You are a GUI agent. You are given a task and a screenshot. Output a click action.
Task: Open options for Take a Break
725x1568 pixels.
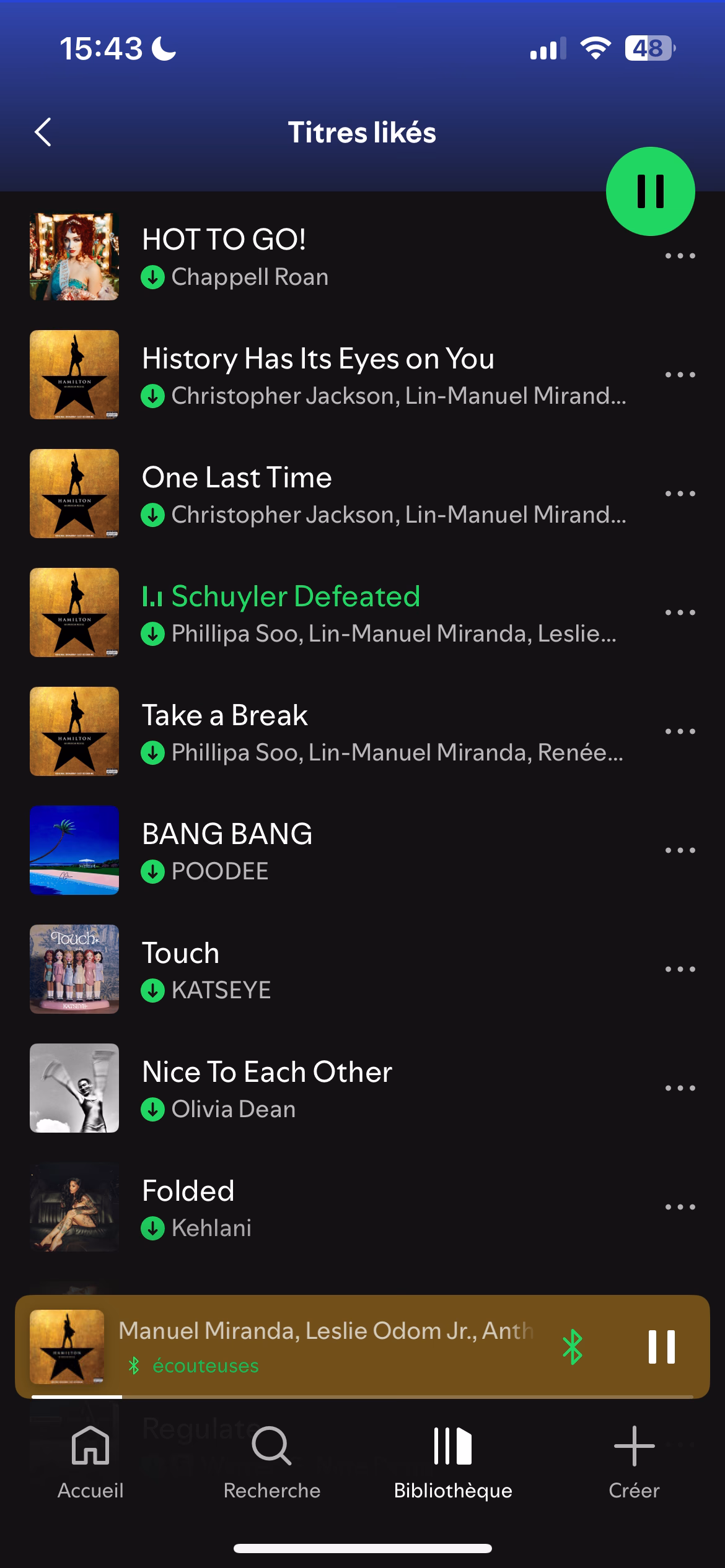(x=680, y=731)
